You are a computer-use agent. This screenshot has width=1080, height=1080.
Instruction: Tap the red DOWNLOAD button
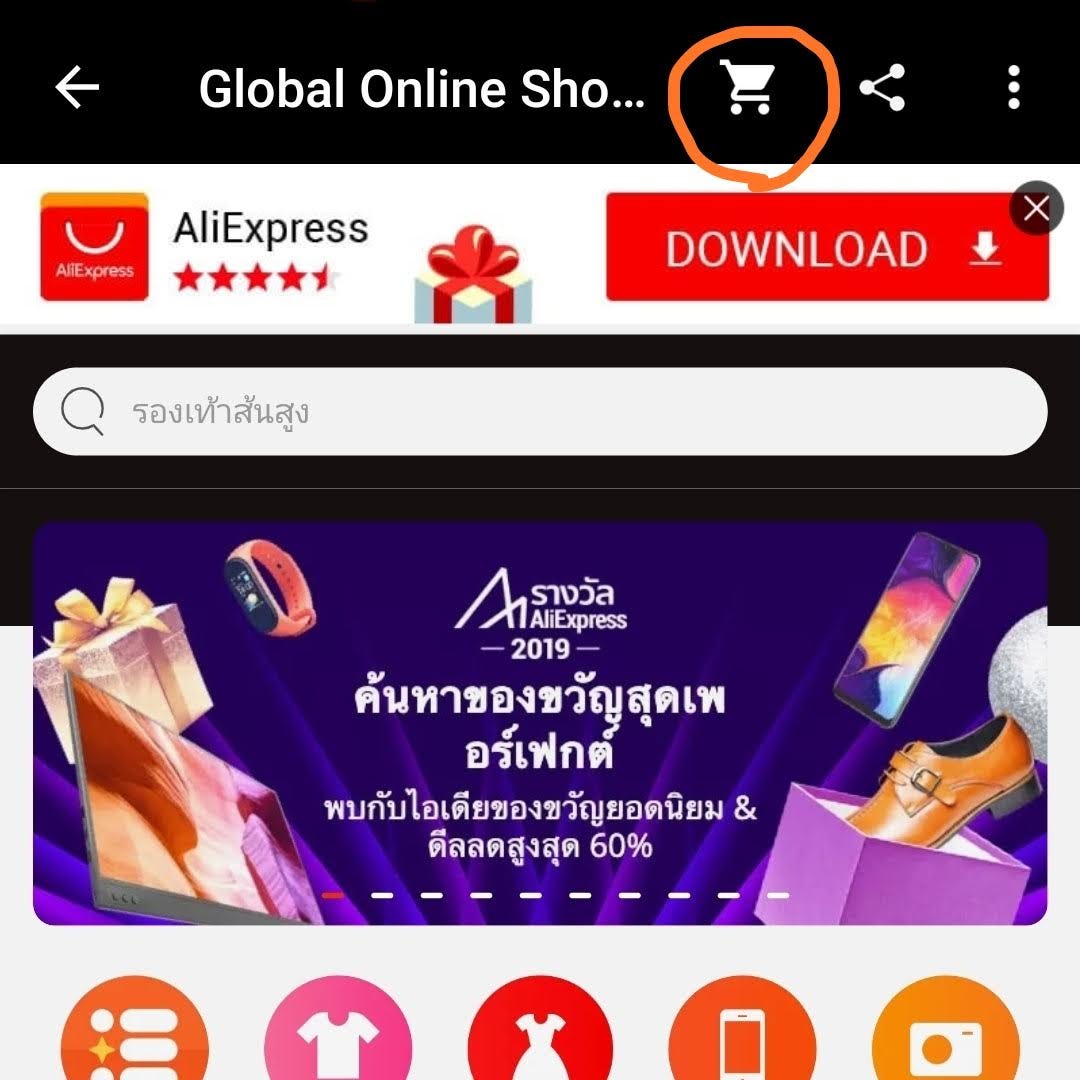[x=826, y=248]
